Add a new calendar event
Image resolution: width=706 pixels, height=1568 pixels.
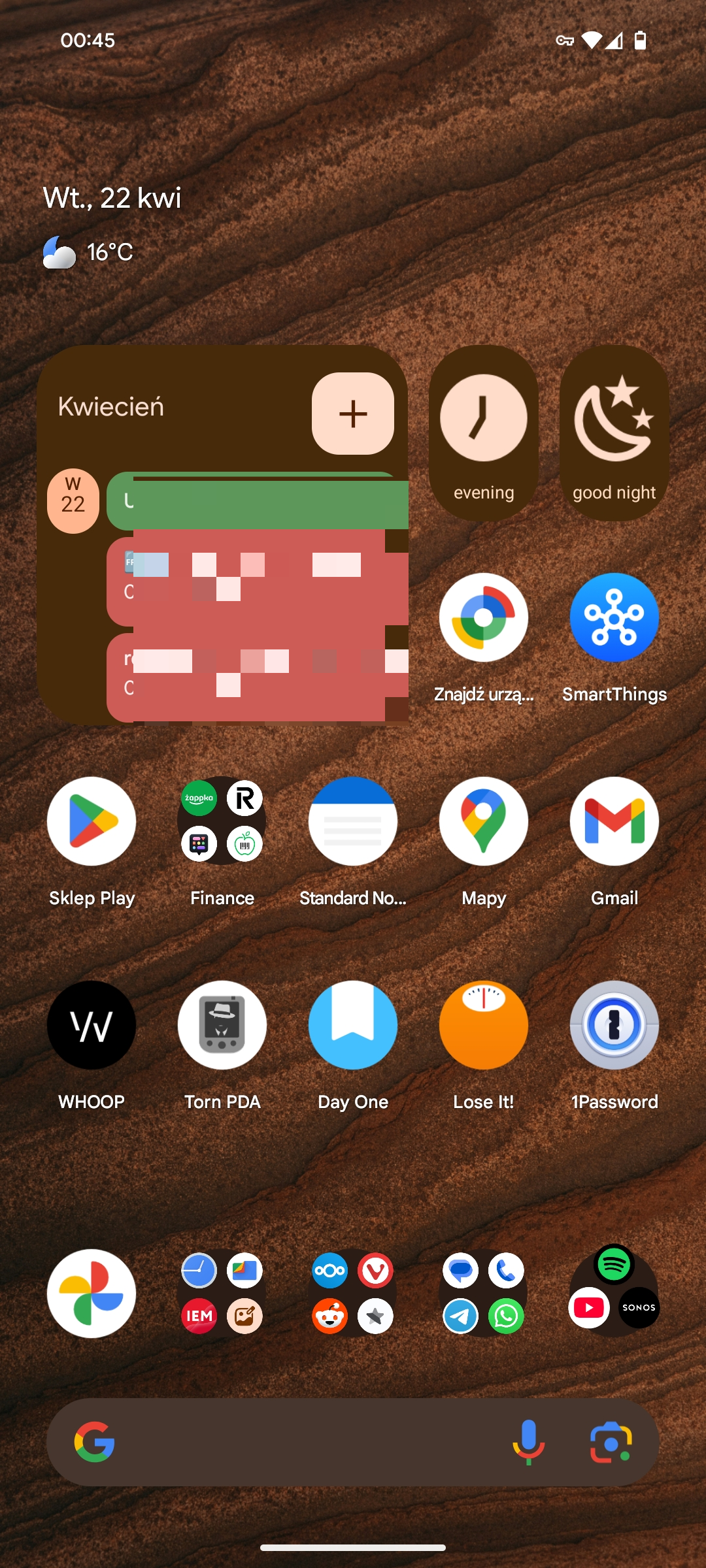tap(353, 414)
